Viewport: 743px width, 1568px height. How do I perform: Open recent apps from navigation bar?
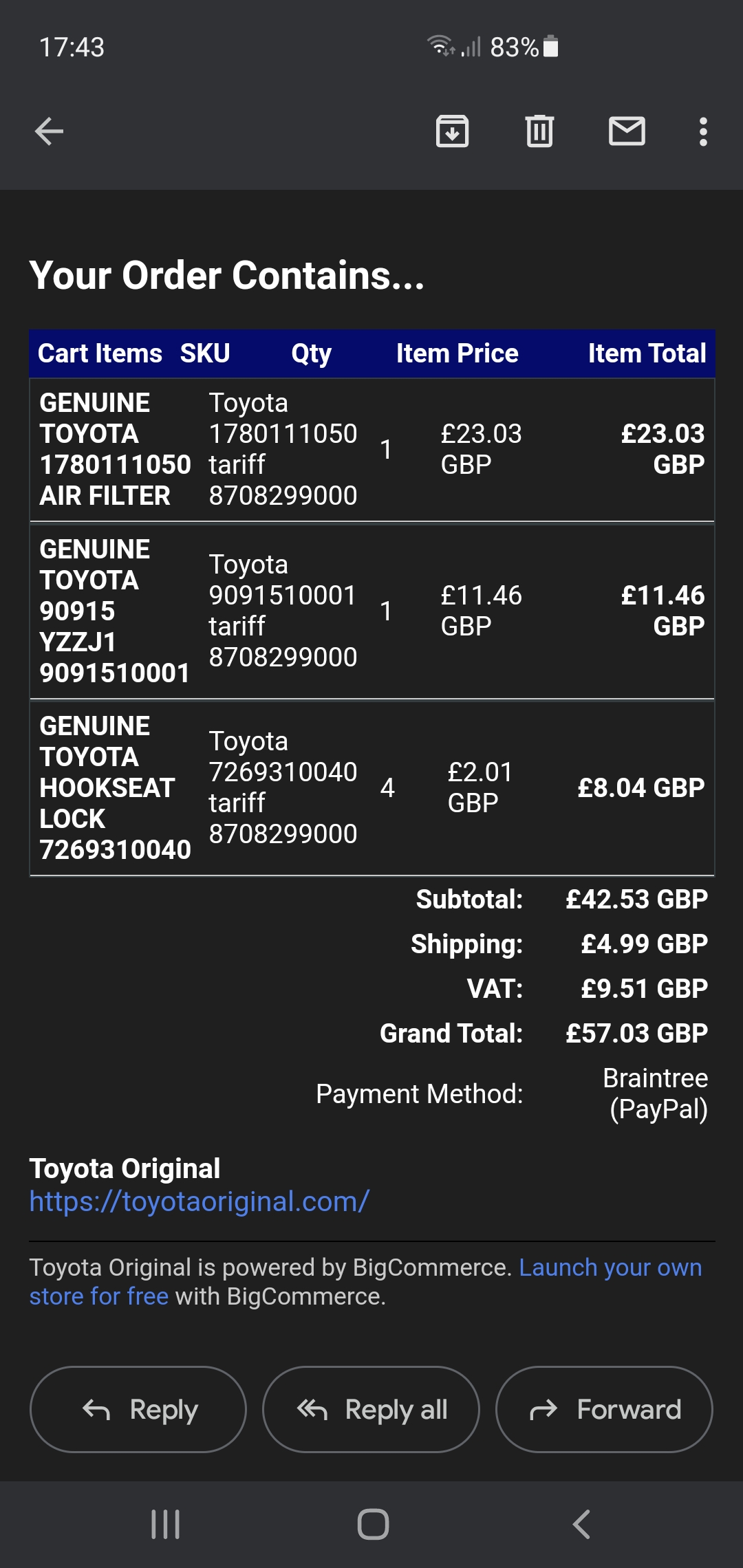coord(165,1524)
